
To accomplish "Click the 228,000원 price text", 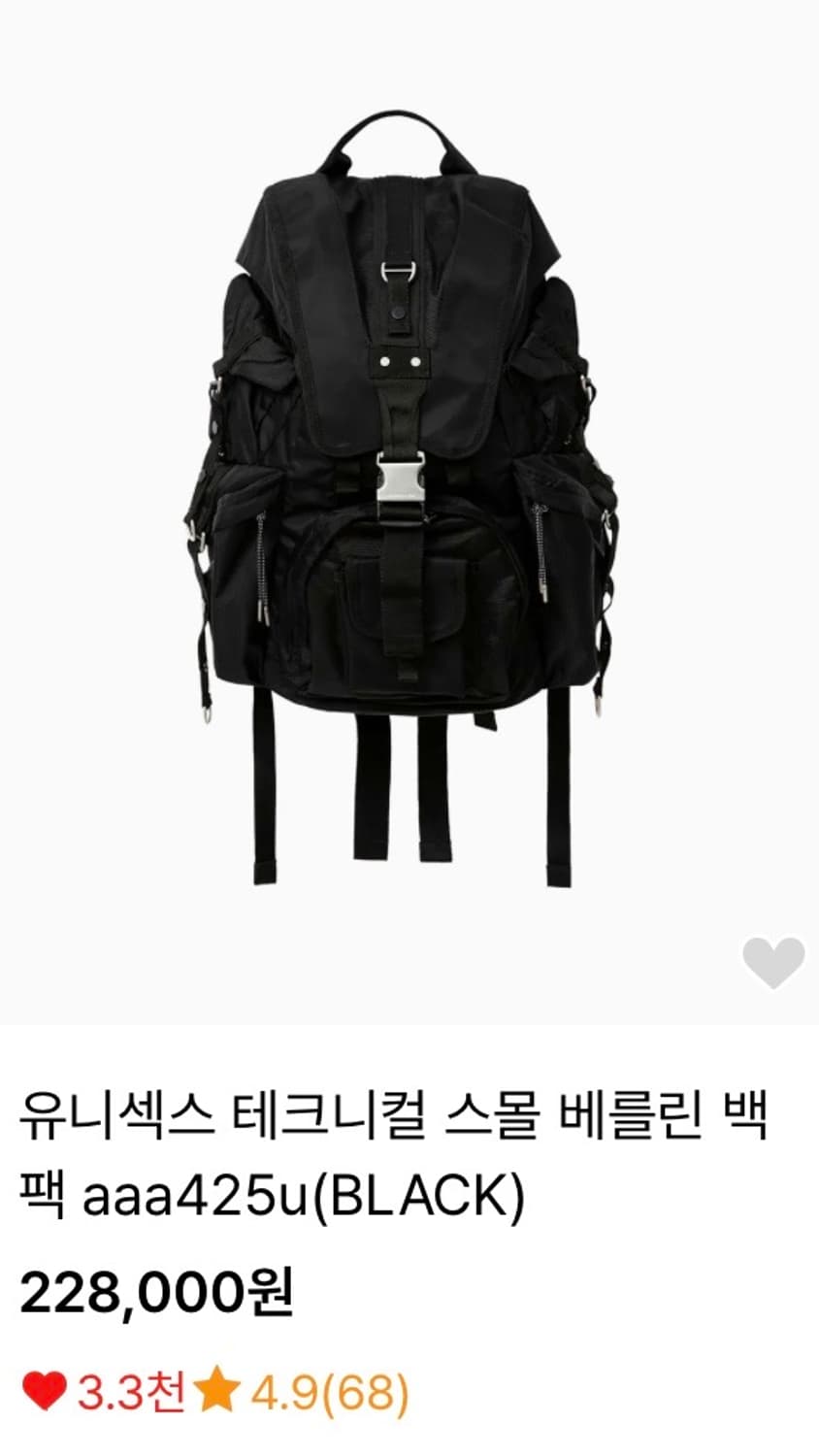I will pyautogui.click(x=150, y=1291).
